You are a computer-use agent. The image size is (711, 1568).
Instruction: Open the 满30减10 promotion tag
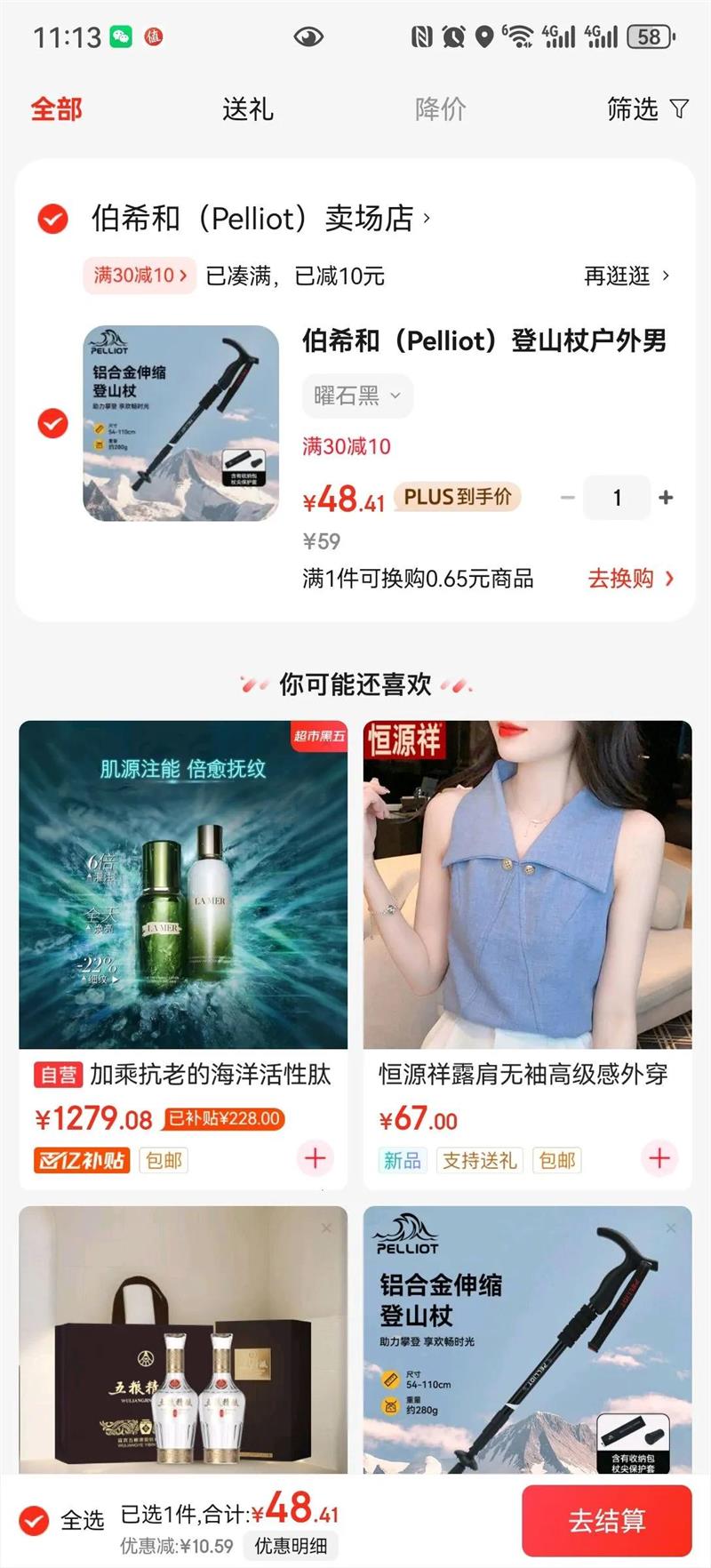coord(140,276)
